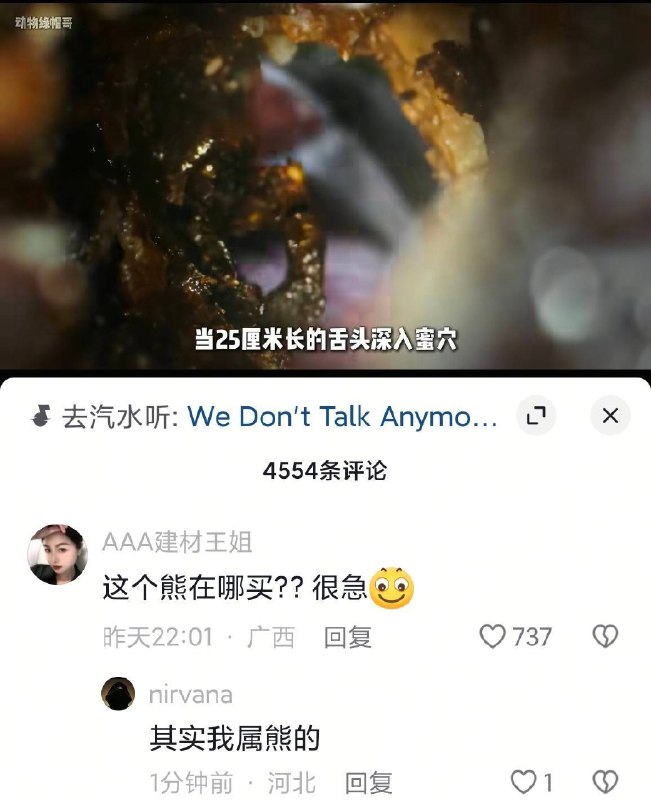Reply to AAA建材王姐's comment
The height and width of the screenshot is (800, 651).
[348, 637]
